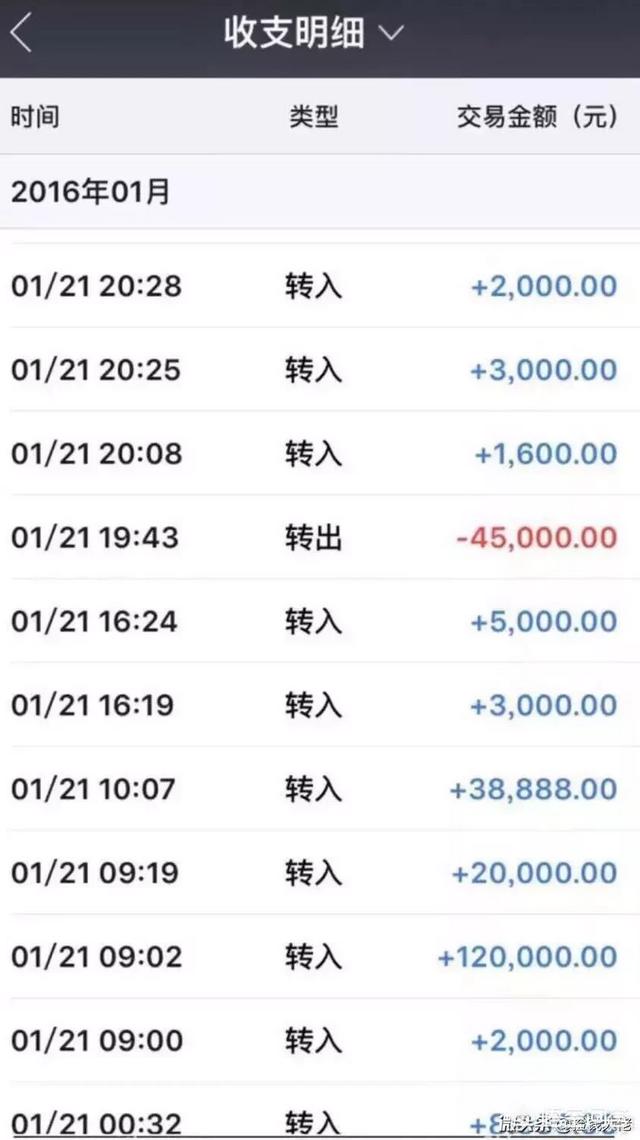Open the 01/21 20:28 +2,000.00 transaction

pos(320,286)
